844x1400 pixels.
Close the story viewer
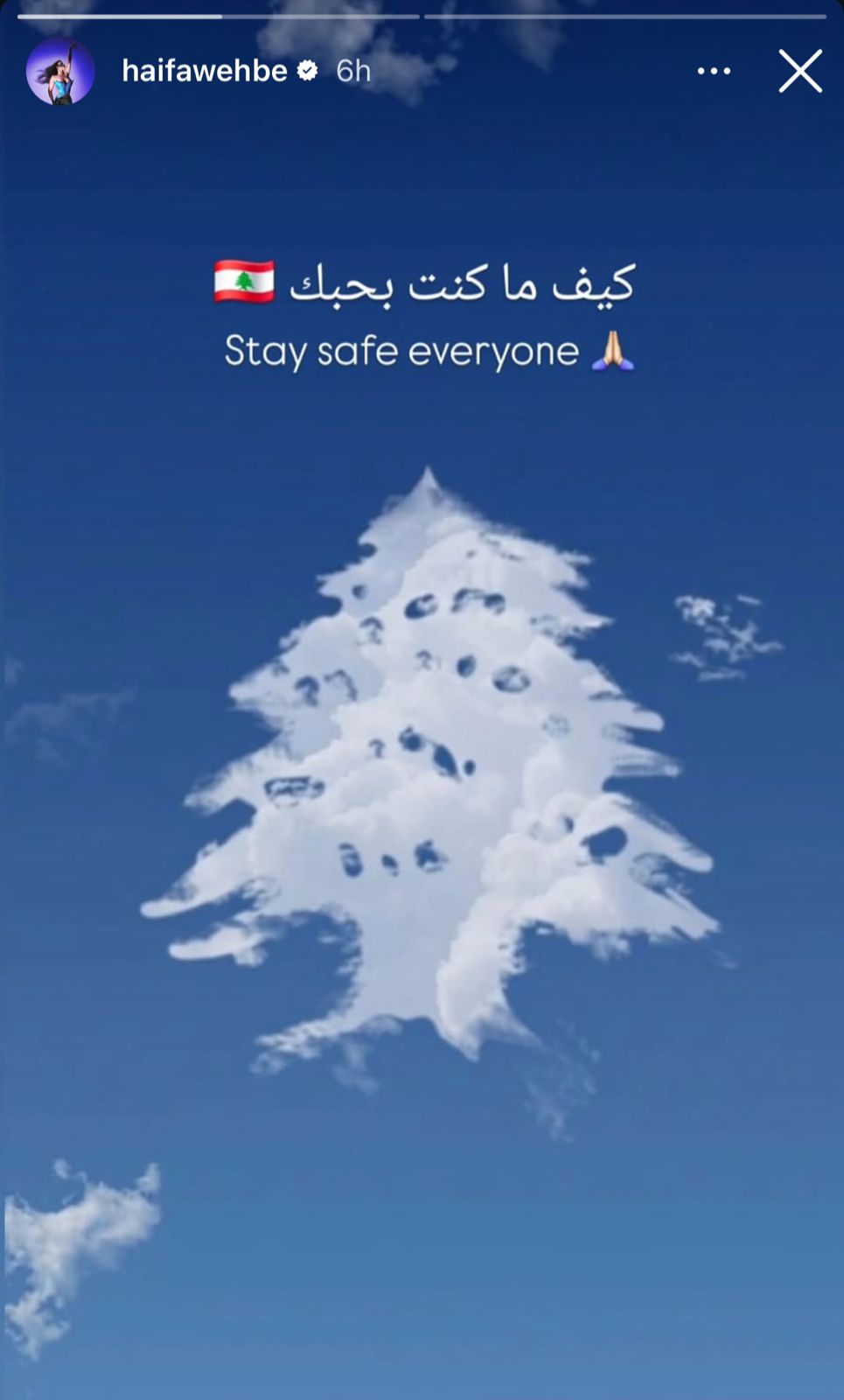pos(800,71)
